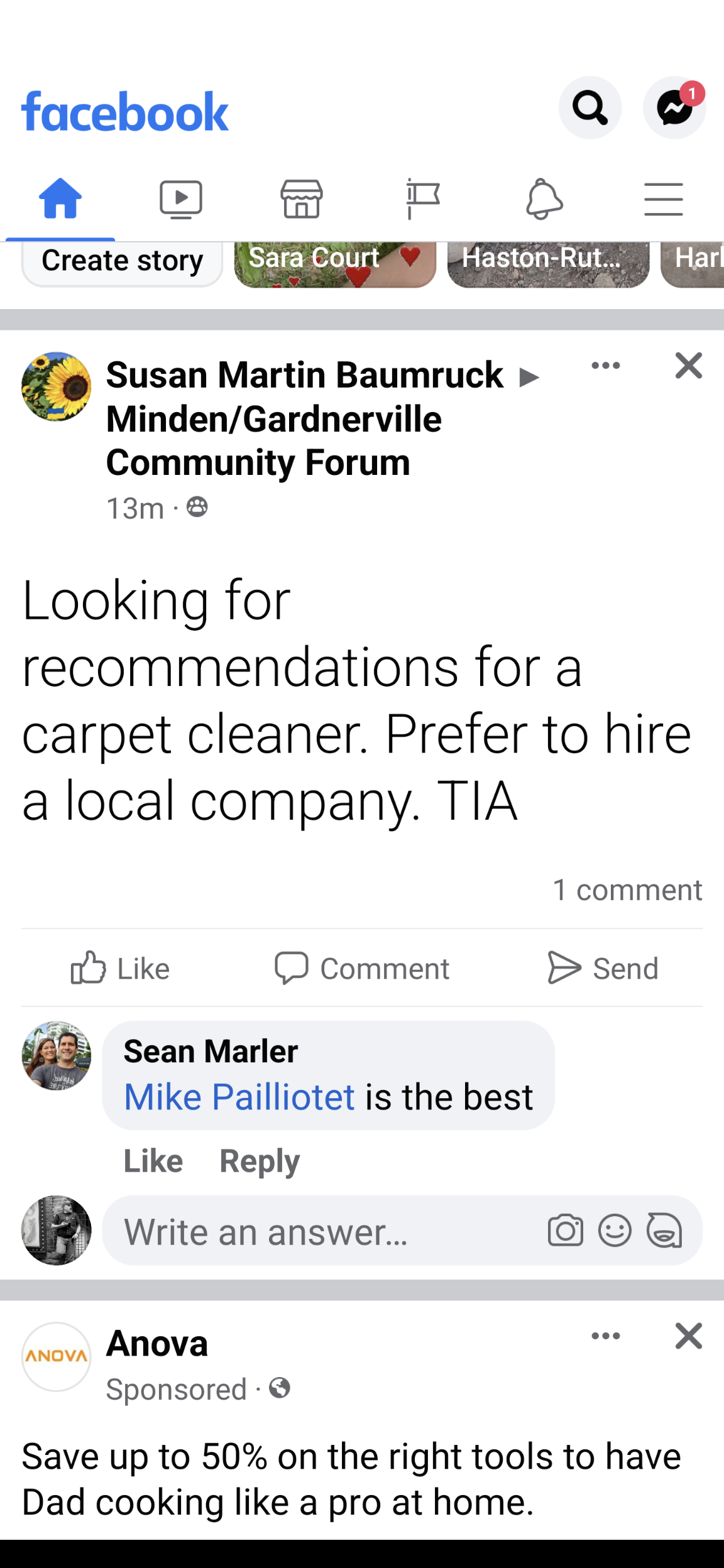Image resolution: width=724 pixels, height=1568 pixels.
Task: Attach a photo to your answer
Action: 565,1231
